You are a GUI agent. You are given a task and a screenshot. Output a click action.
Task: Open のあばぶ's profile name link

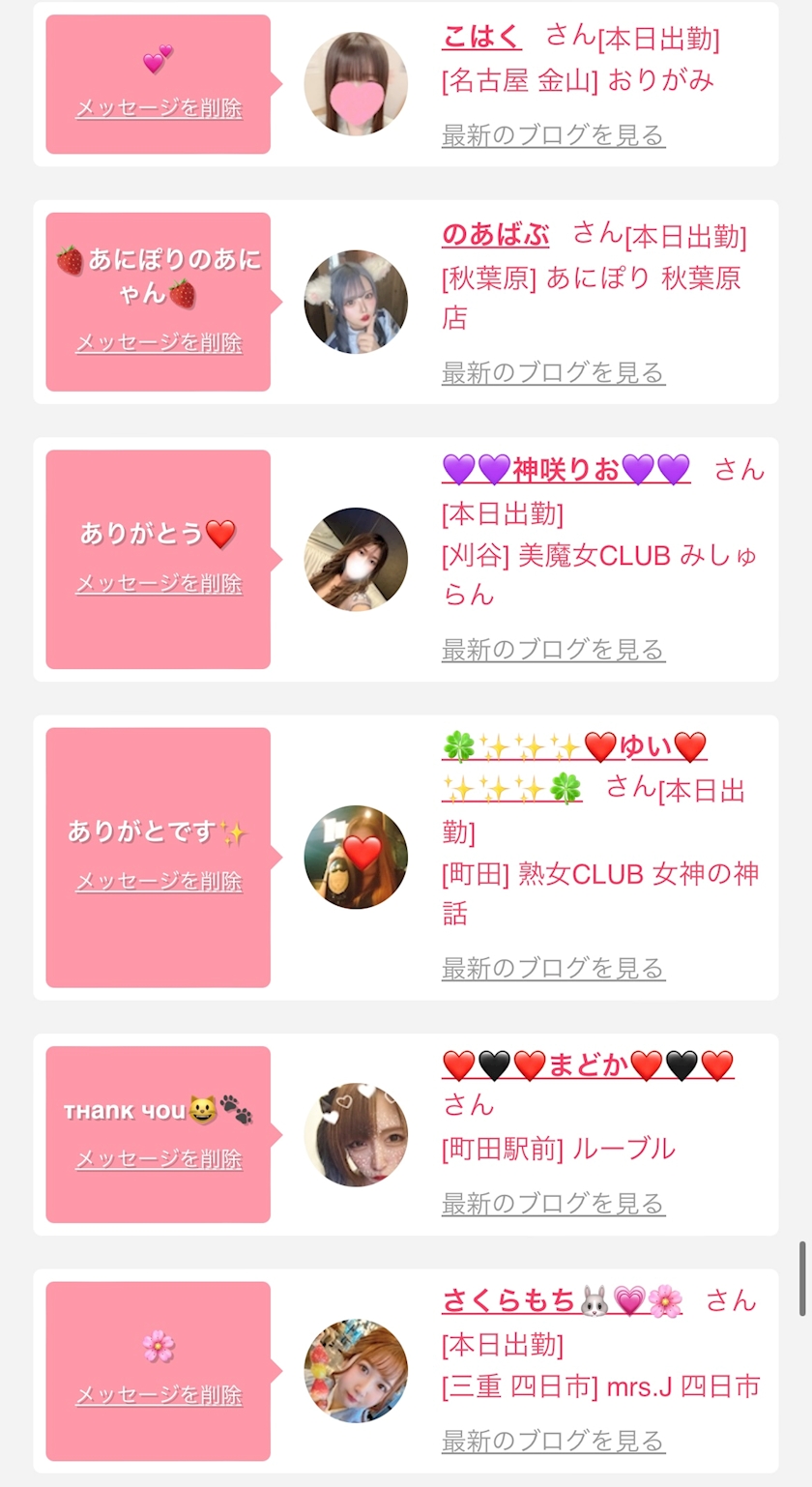point(495,234)
